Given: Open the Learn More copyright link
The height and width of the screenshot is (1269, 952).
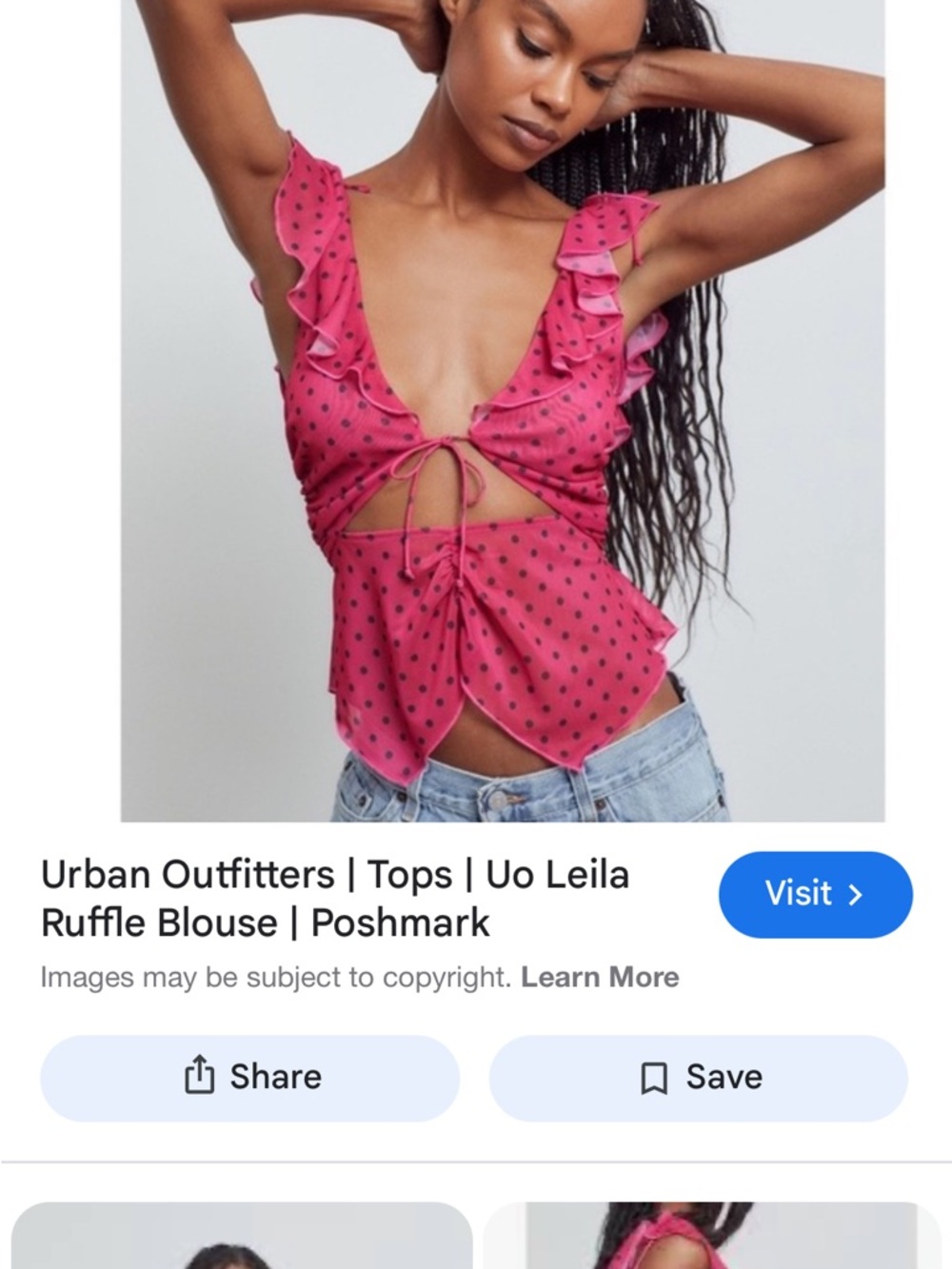Looking at the screenshot, I should coord(600,976).
